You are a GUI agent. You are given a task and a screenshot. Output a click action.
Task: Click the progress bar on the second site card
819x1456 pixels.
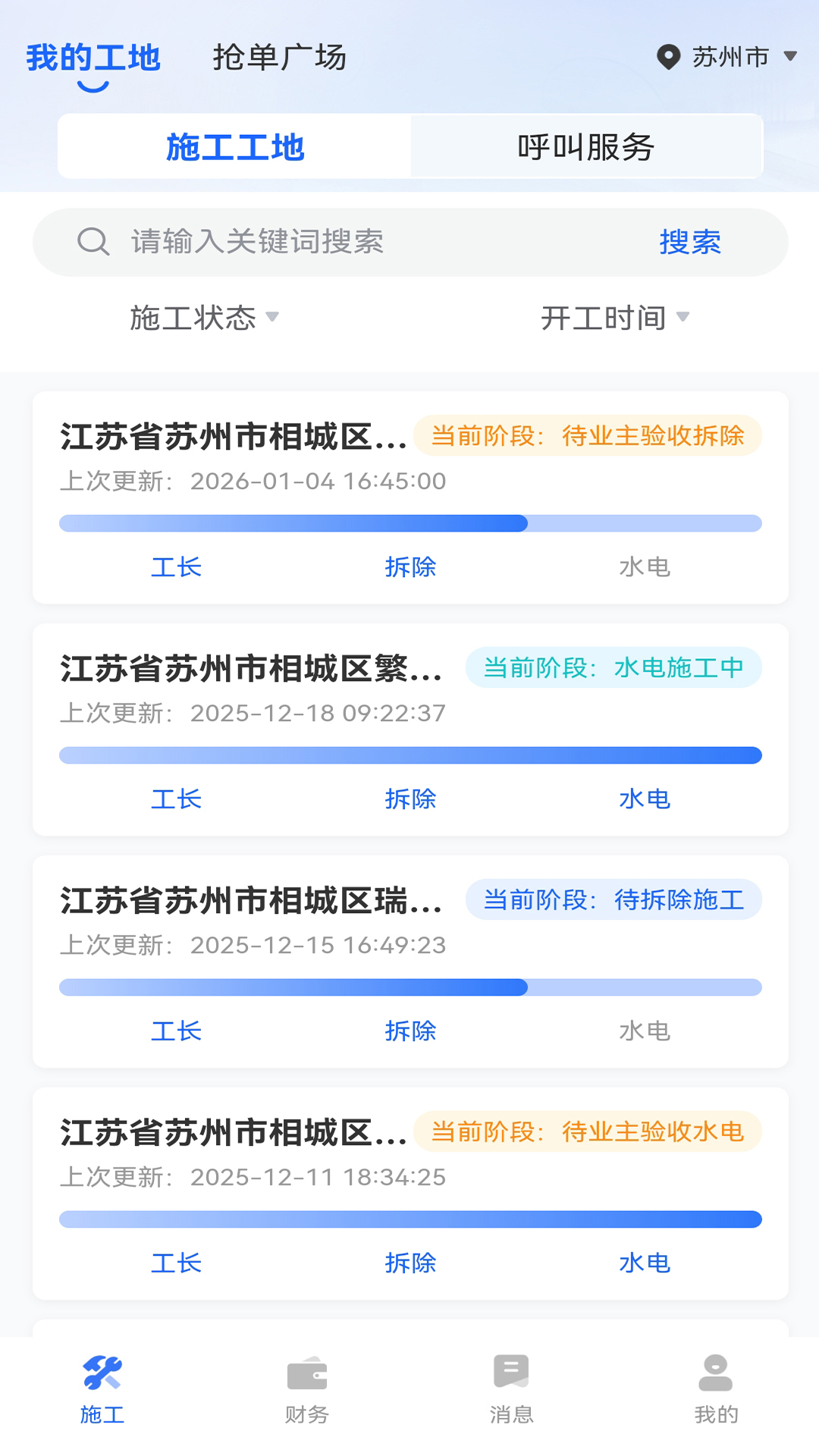(x=409, y=755)
